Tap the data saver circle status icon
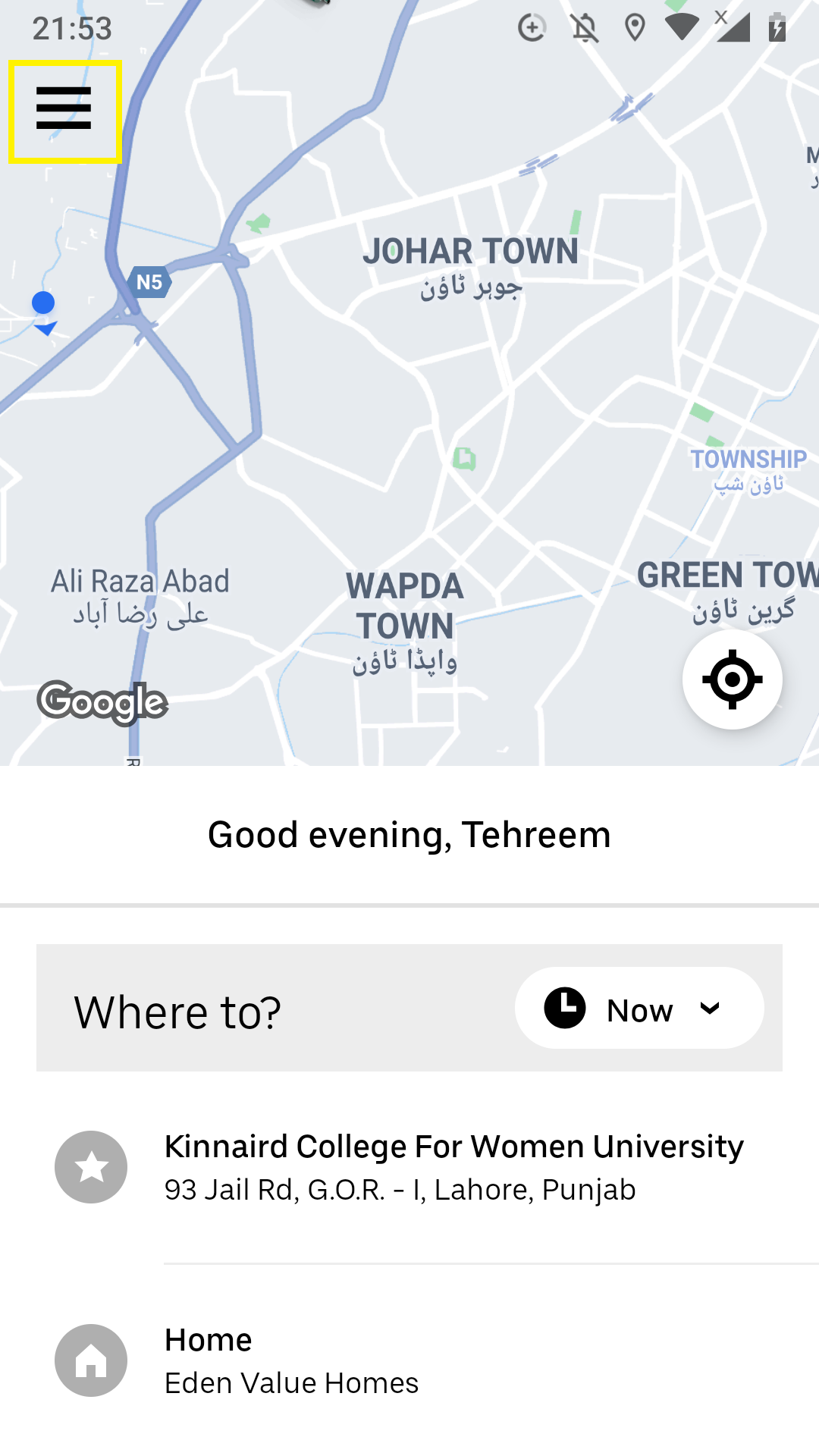This screenshot has height=1456, width=819. [532, 27]
